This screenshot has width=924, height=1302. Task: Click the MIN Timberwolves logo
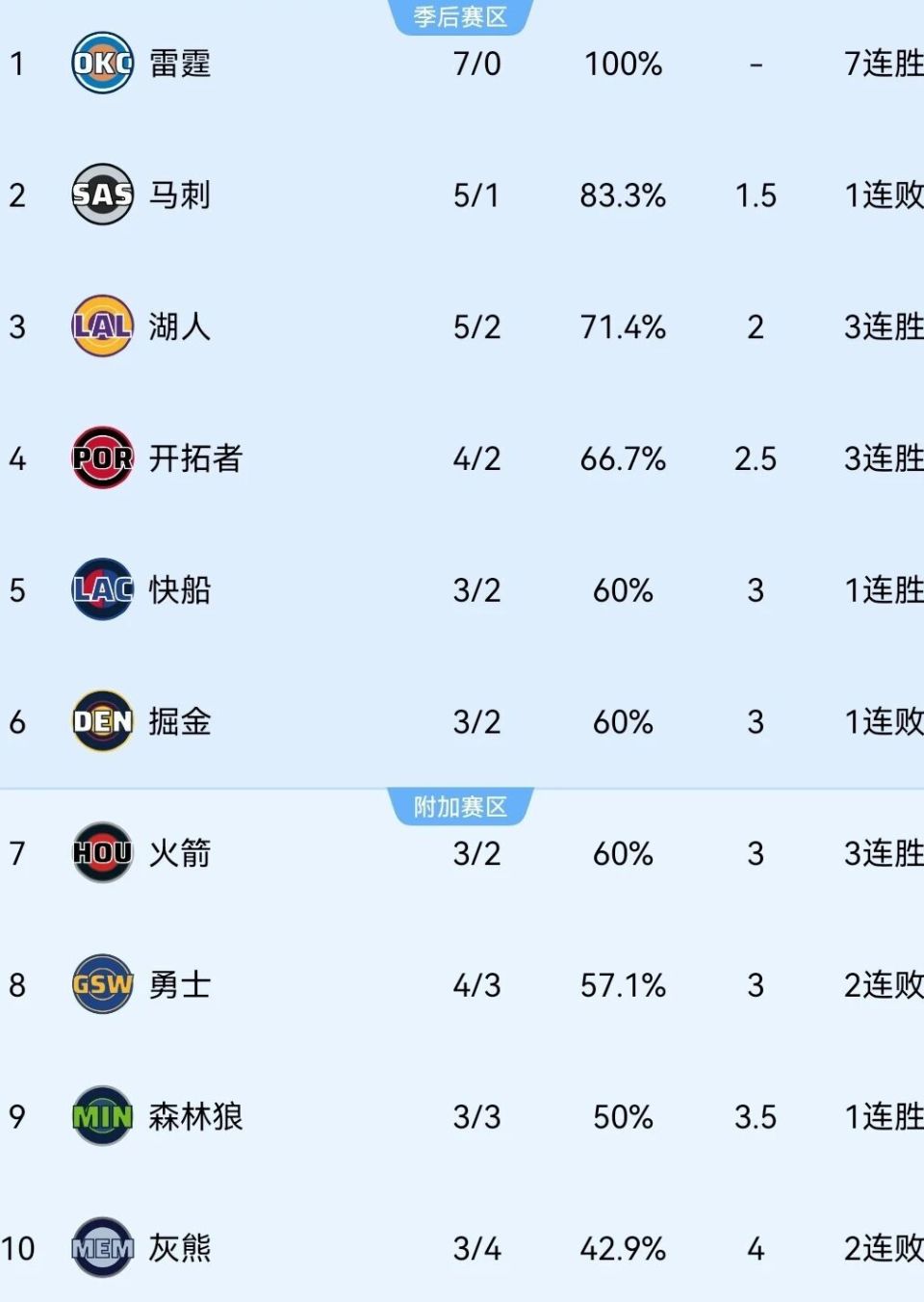pyautogui.click(x=101, y=1117)
